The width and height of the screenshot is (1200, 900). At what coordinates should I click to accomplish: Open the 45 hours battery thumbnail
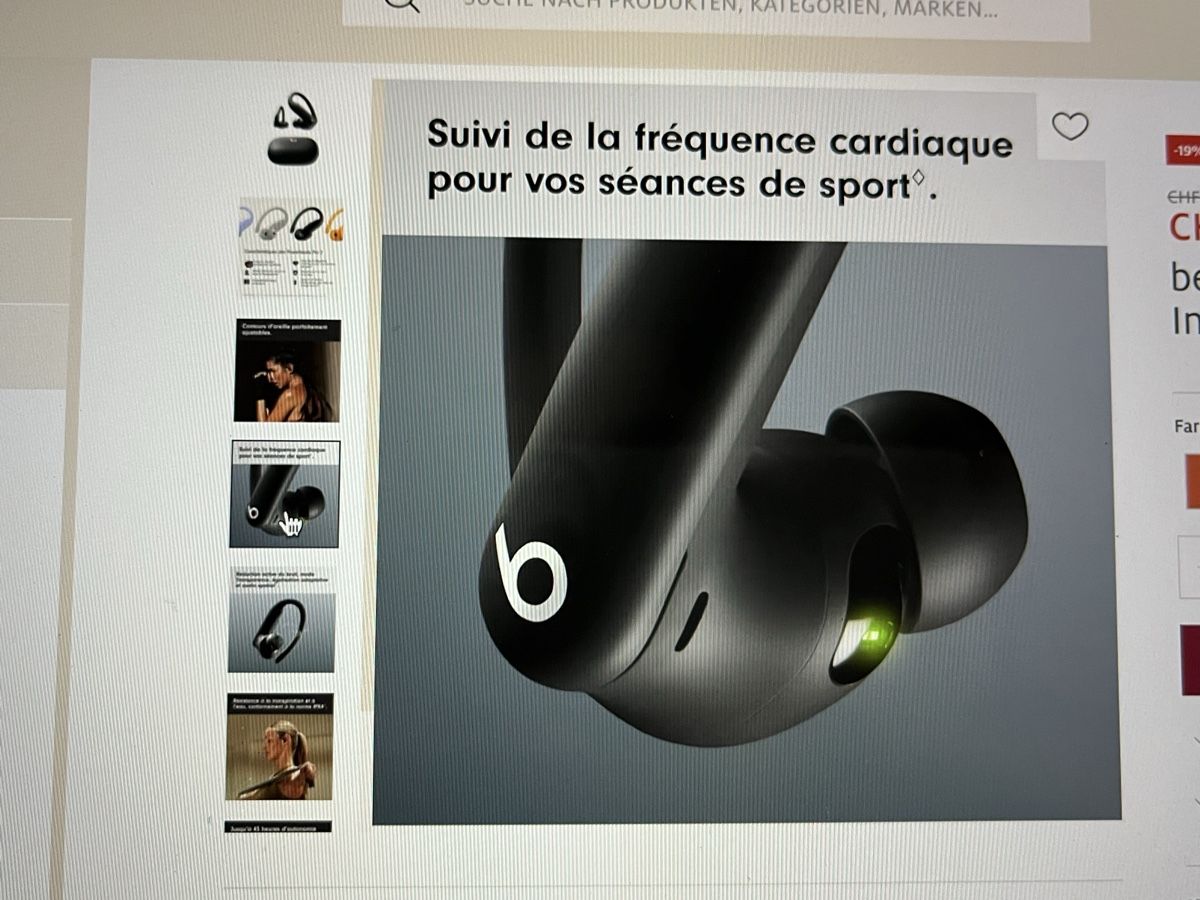tap(277, 827)
